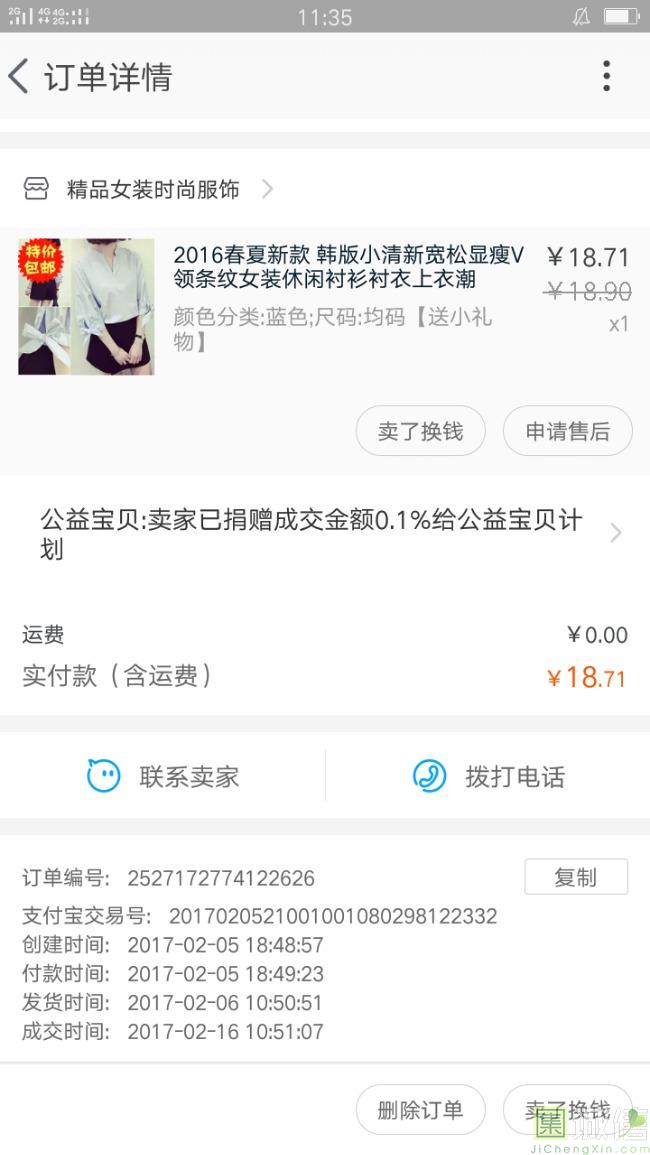Open the 2016春夏新款 shirt product thumbnail

(86, 307)
